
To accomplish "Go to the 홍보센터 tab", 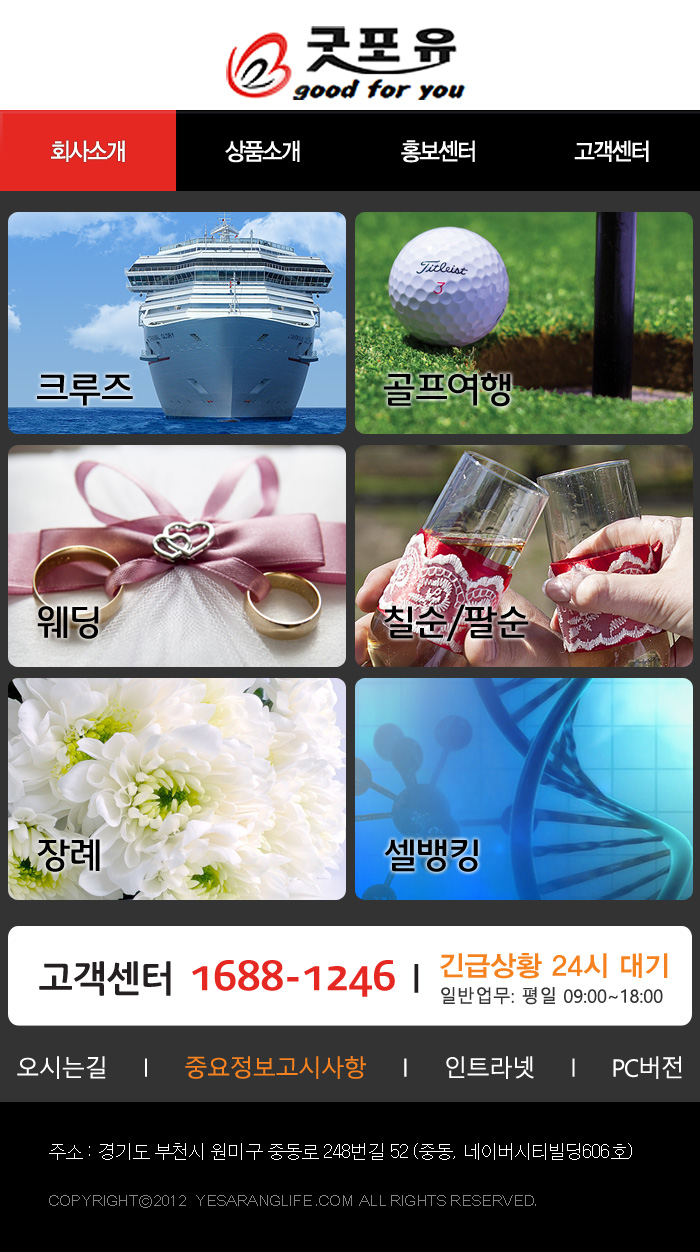I will (437, 151).
